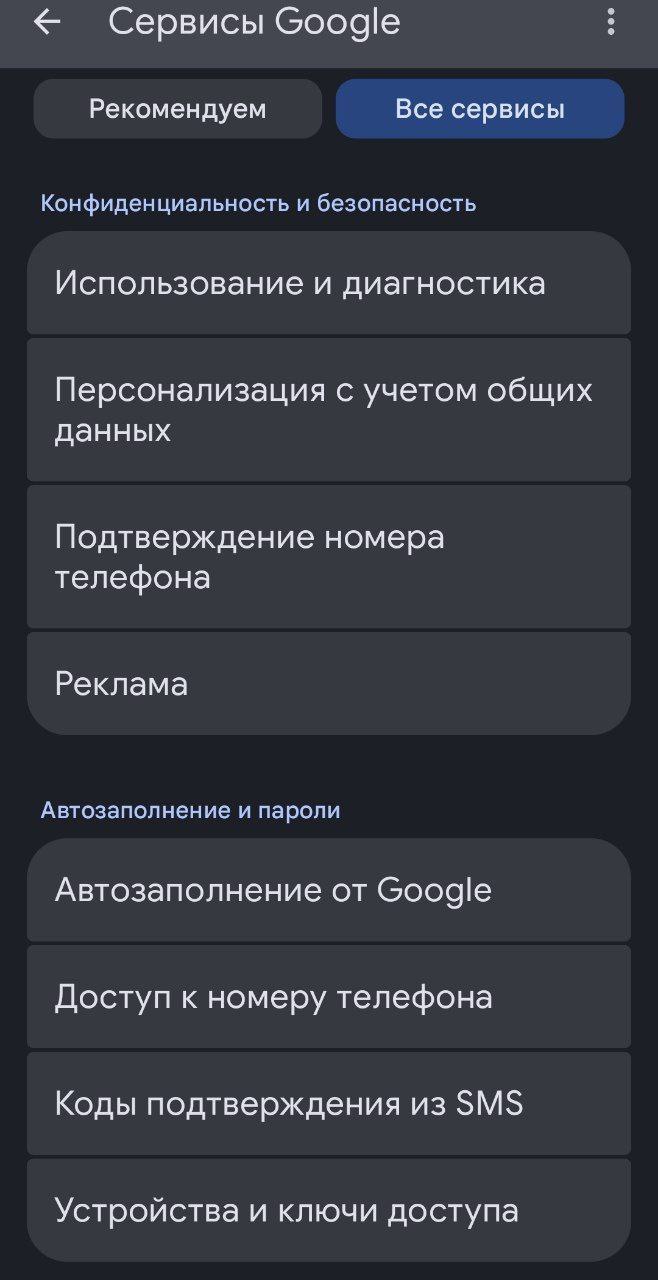
Task: Open Устройства и ключи доступа
Action: coord(328,1210)
